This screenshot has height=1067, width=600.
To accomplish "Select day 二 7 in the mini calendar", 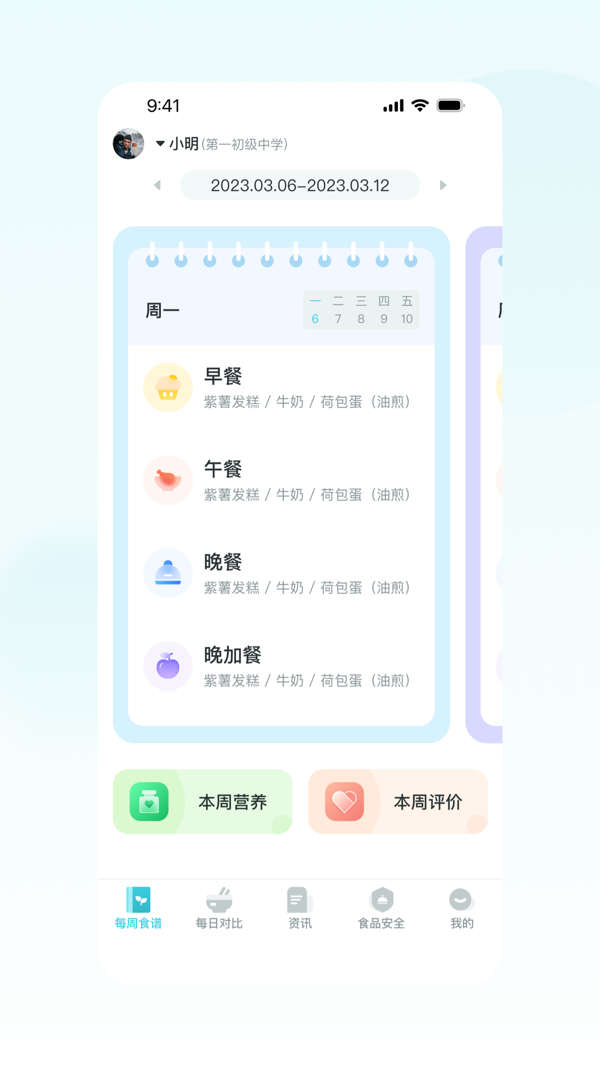I will [x=338, y=310].
